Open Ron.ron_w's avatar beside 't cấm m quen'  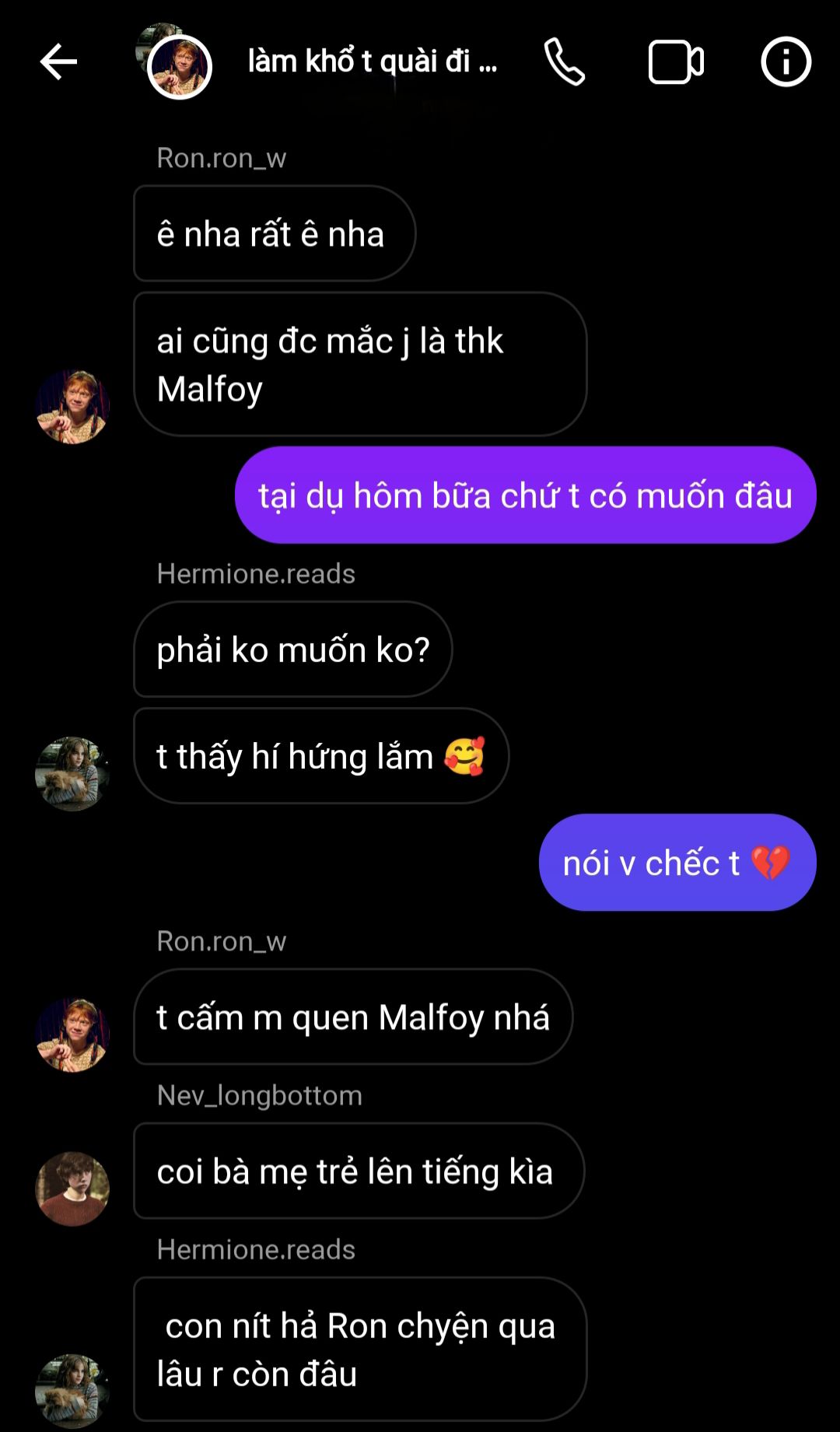72,1035
